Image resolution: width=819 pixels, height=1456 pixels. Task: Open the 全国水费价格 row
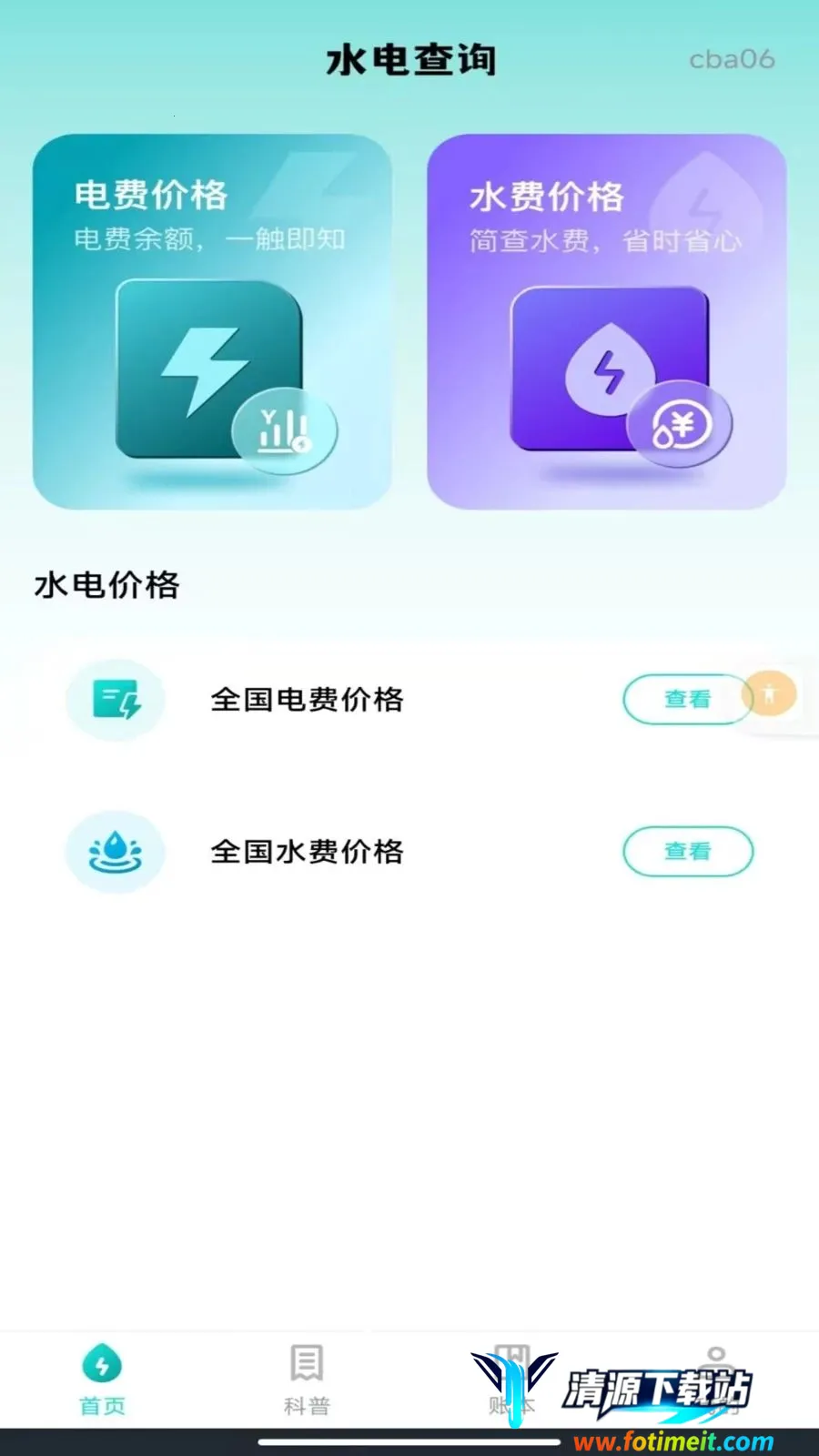click(409, 852)
